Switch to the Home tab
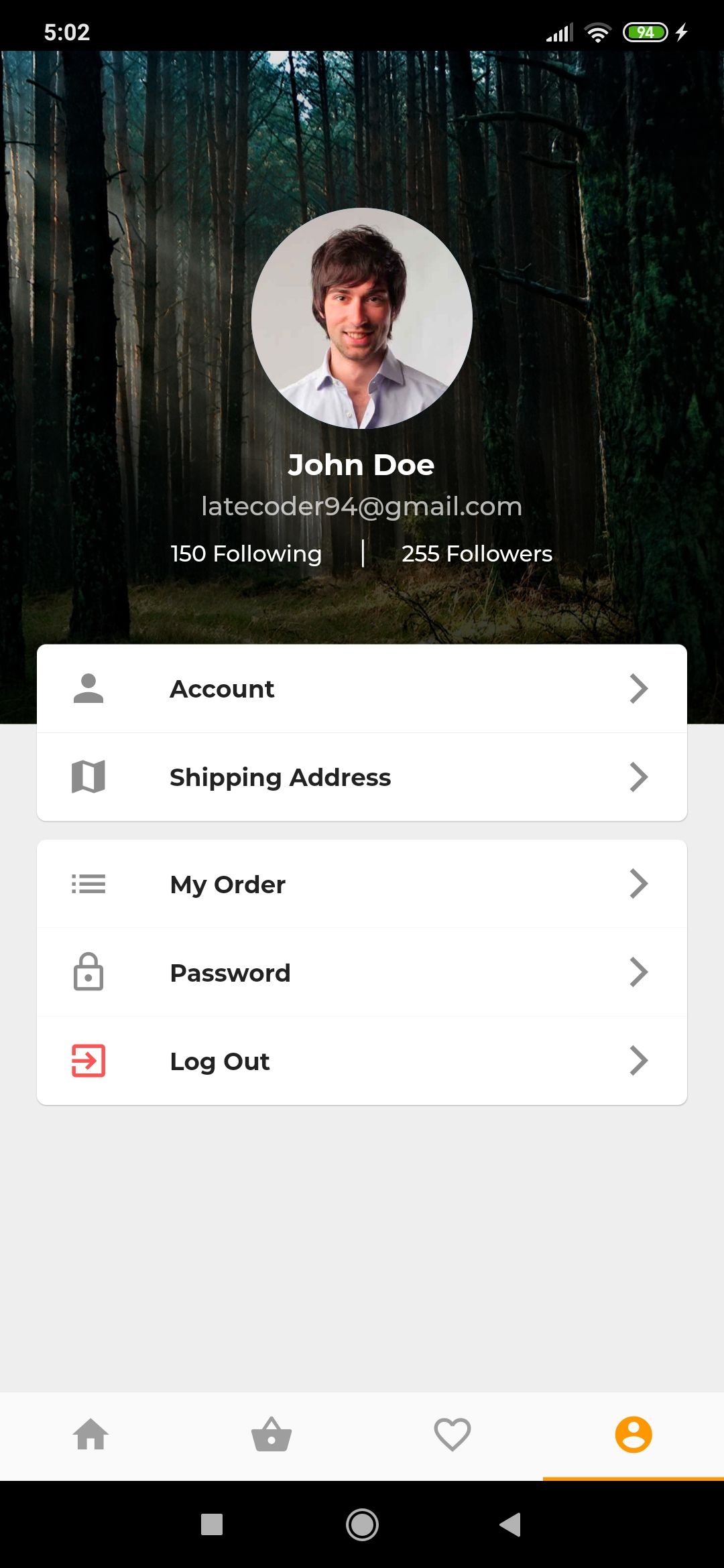This screenshot has height=1568, width=724. pyautogui.click(x=90, y=1435)
